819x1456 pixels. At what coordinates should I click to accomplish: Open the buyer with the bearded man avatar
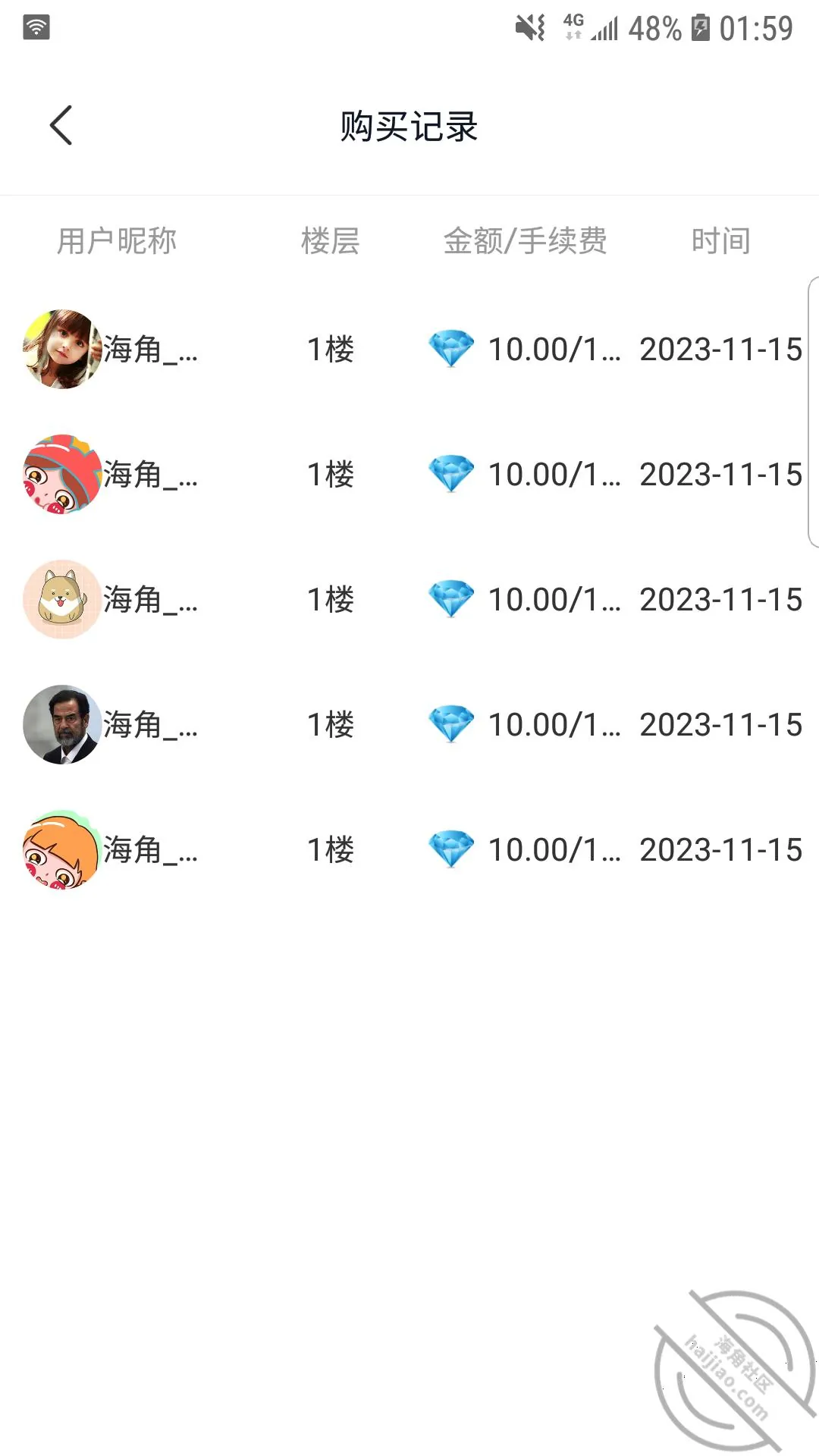(62, 724)
